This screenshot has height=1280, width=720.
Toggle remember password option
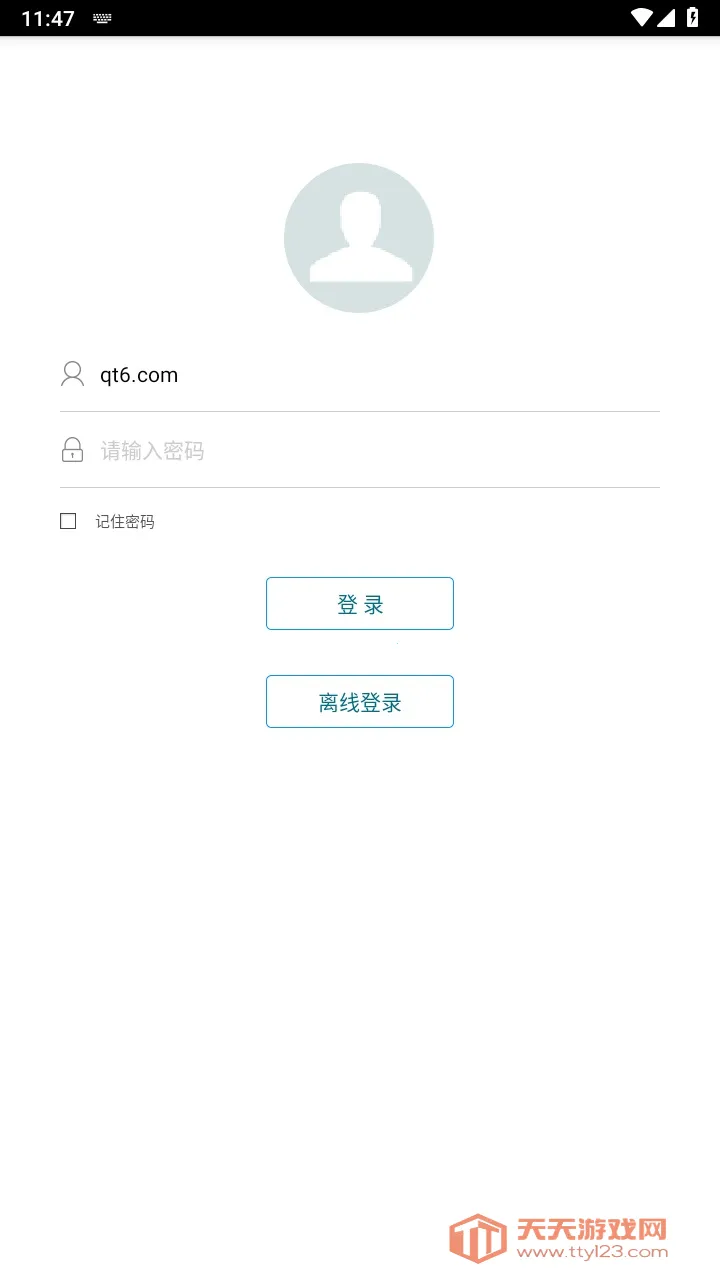coord(67,520)
